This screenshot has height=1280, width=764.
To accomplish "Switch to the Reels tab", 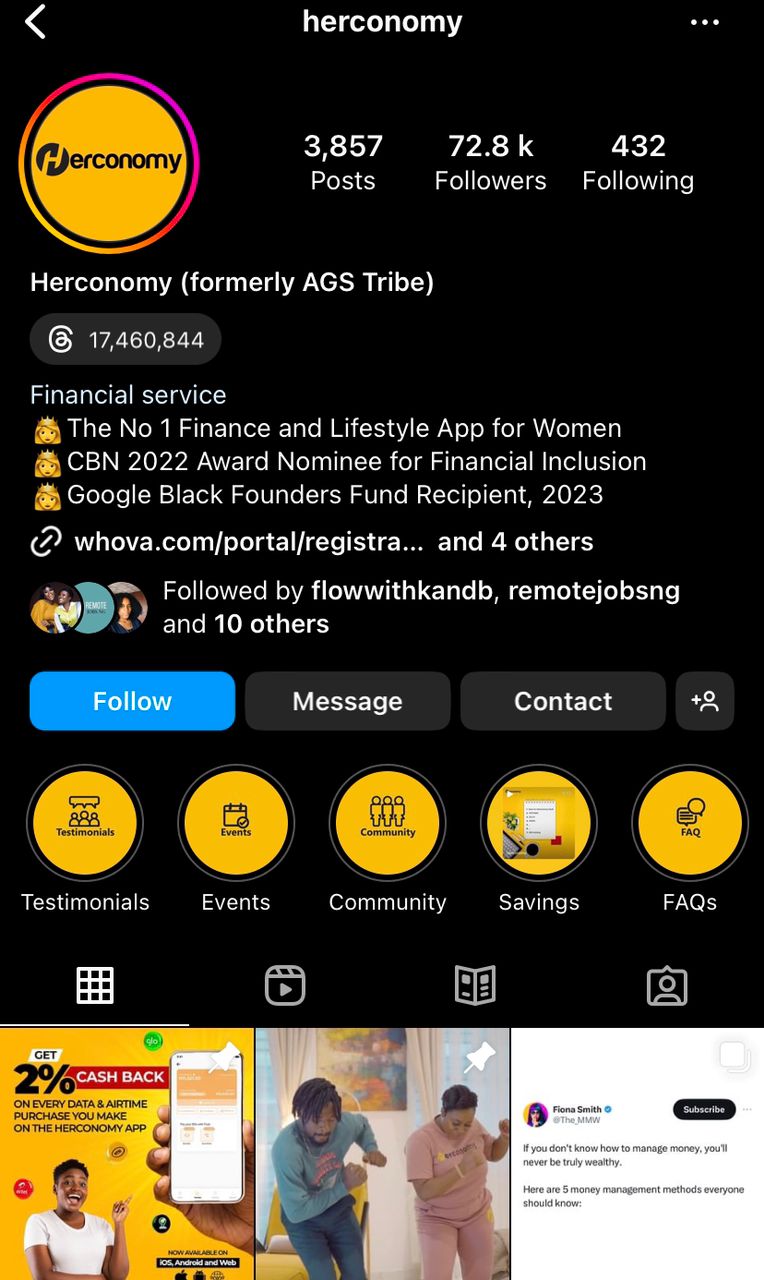I will point(285,986).
